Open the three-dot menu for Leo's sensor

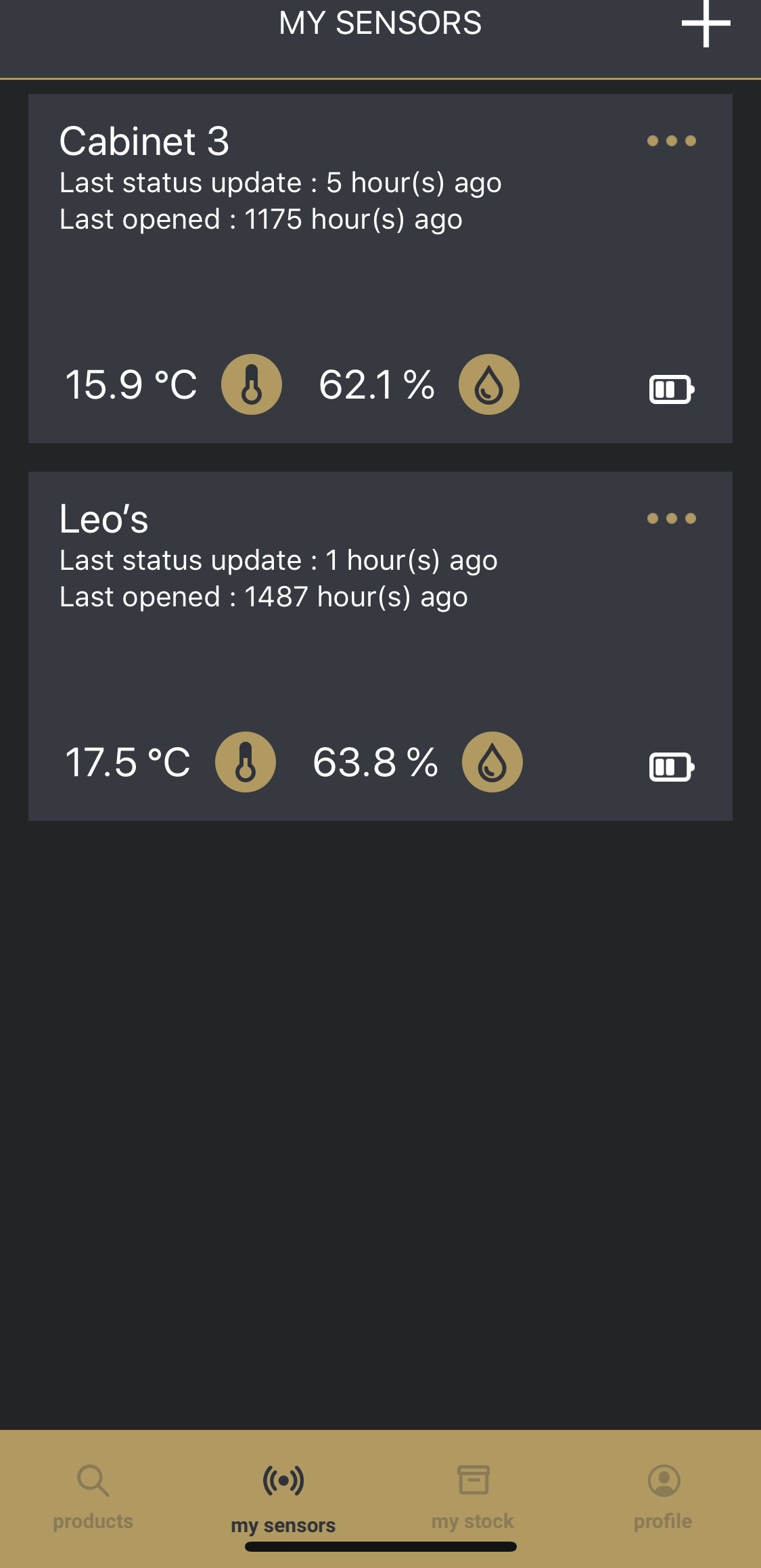pos(671,518)
